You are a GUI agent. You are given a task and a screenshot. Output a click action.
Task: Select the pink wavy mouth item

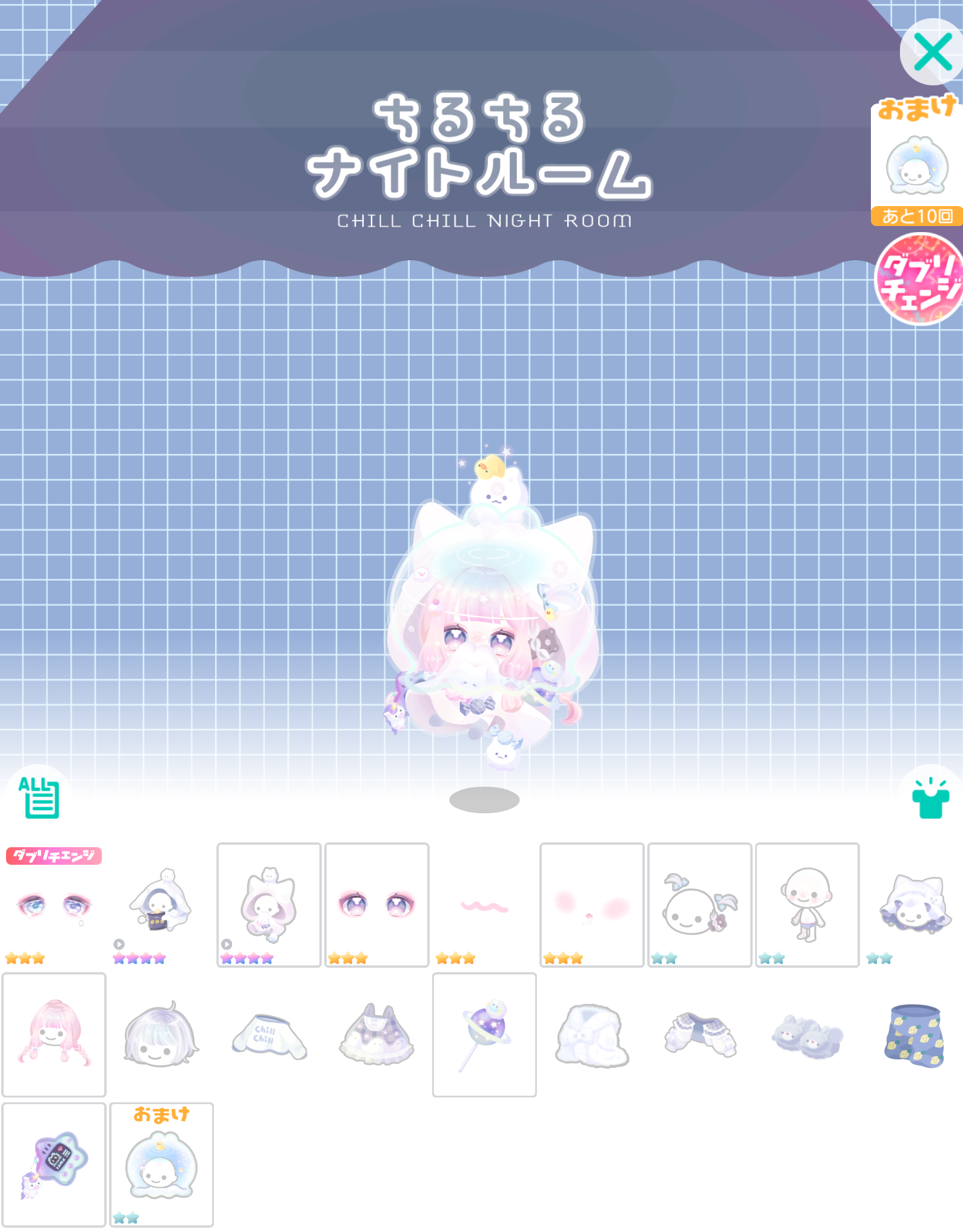tap(484, 907)
